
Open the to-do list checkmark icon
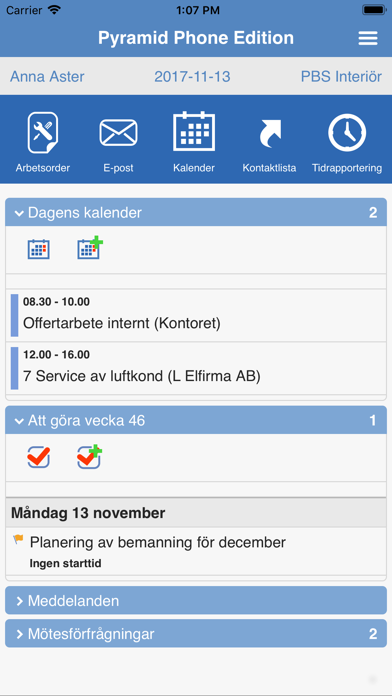tap(39, 457)
